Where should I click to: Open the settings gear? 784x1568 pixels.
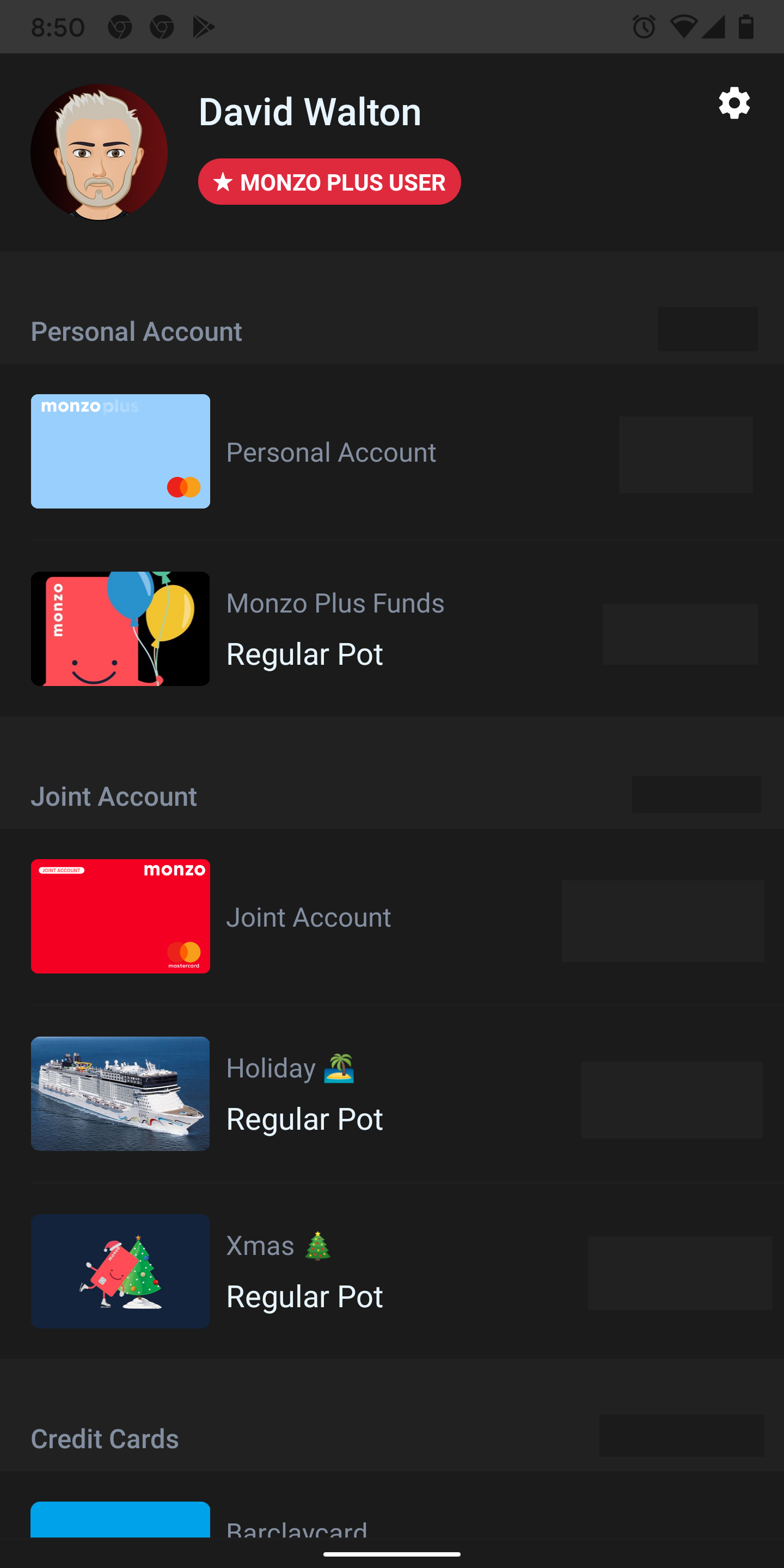point(733,103)
